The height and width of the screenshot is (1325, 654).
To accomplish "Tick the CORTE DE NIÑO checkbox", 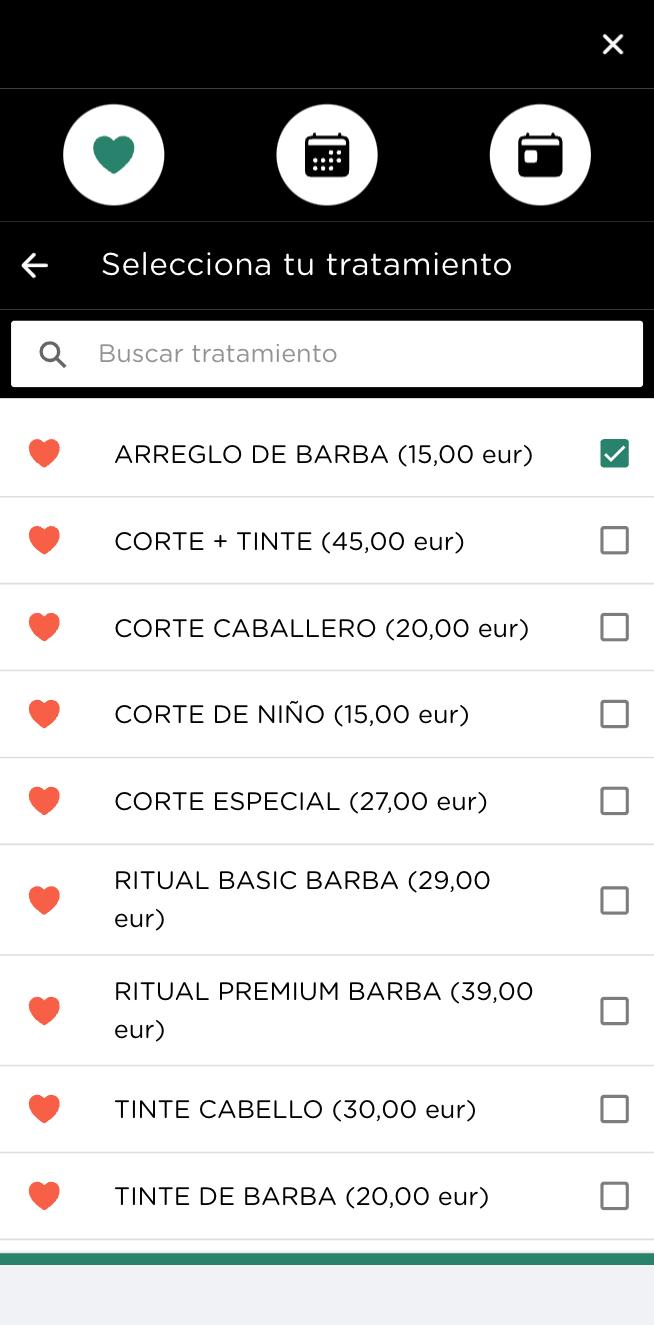I will click(614, 714).
